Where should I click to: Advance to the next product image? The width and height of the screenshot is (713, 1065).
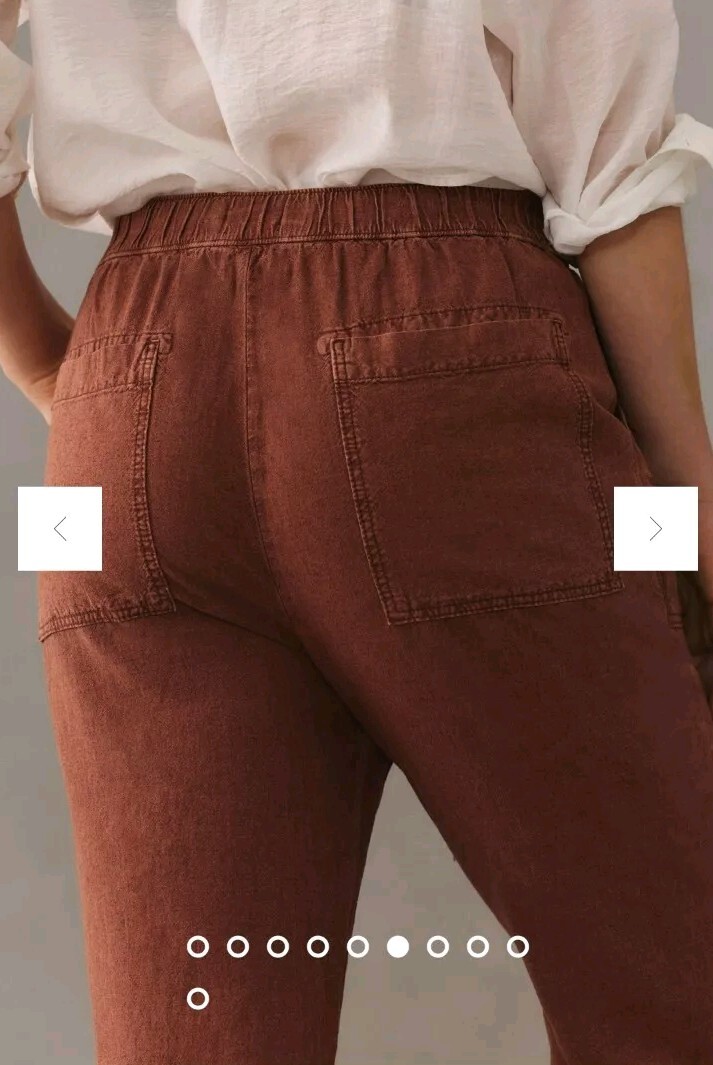tap(655, 529)
